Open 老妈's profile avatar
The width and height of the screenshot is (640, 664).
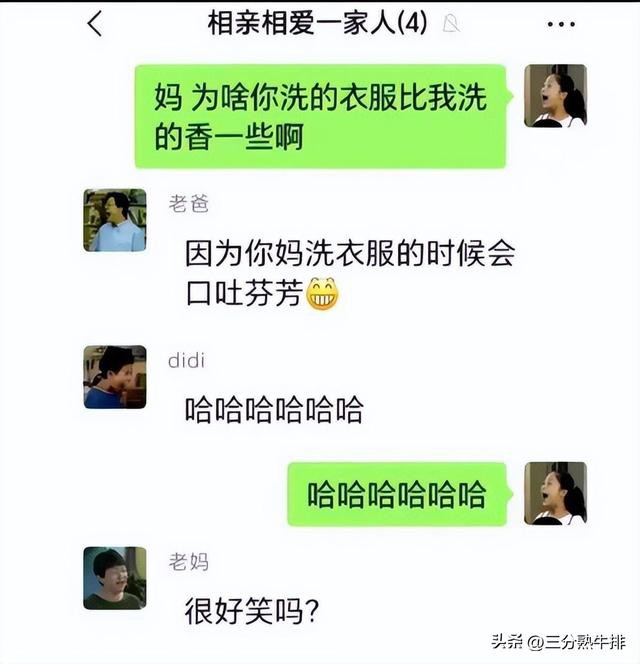[114, 578]
